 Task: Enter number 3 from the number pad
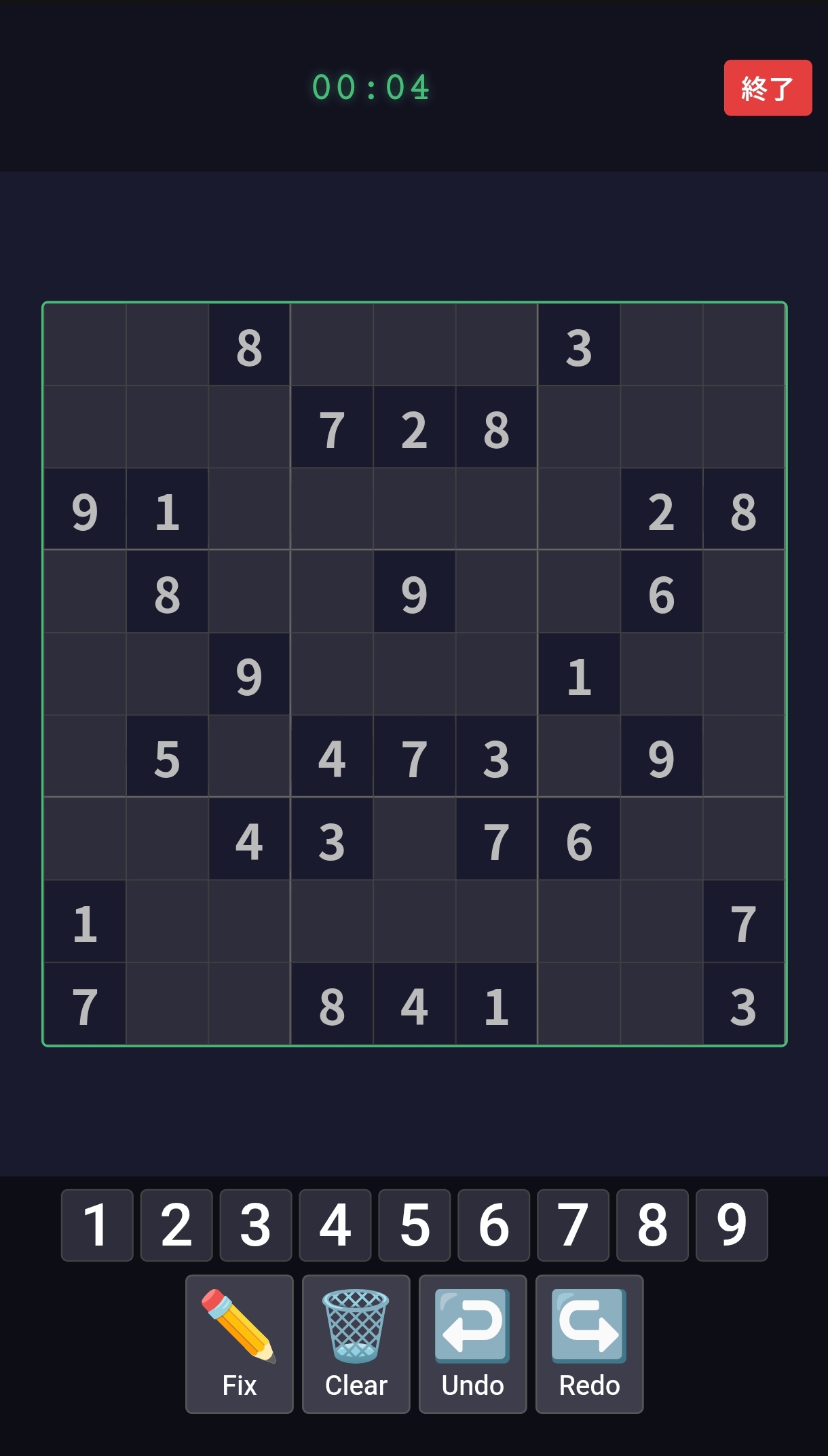(255, 1225)
